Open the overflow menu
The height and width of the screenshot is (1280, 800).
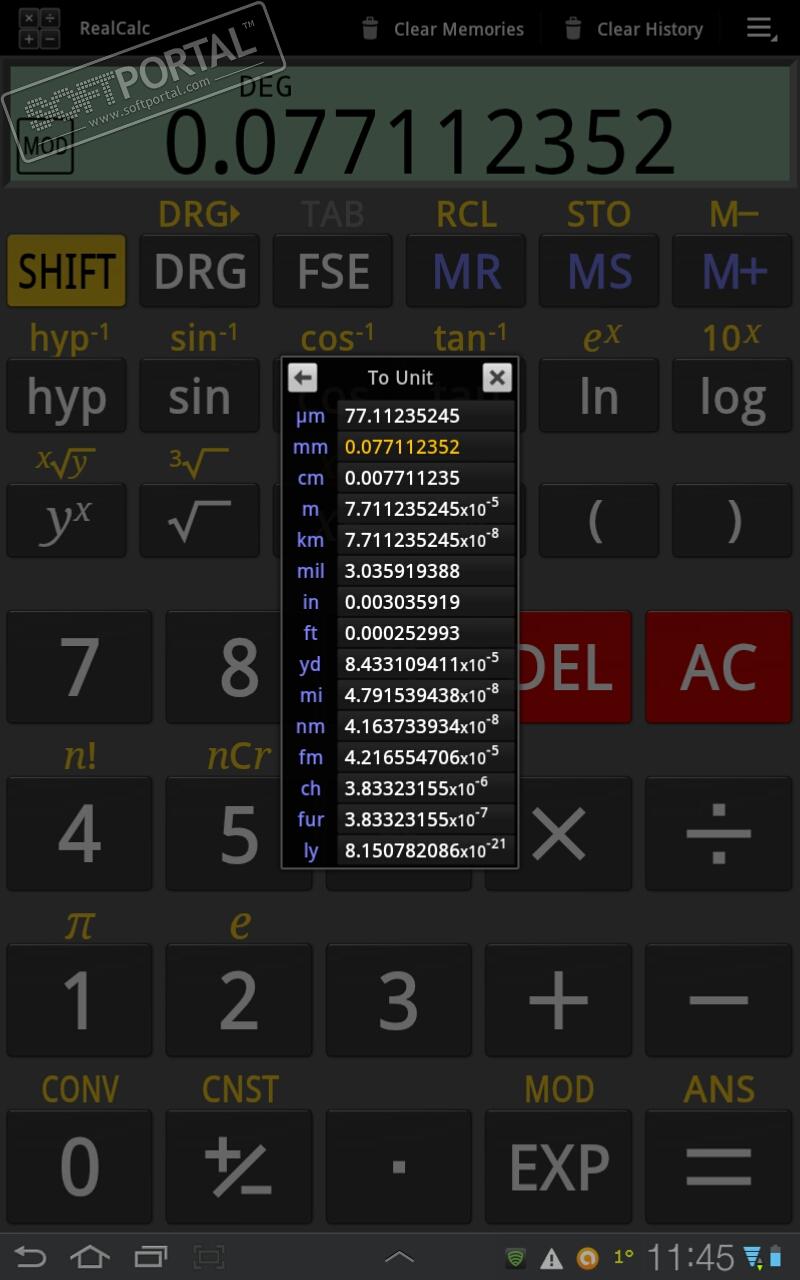pyautogui.click(x=761, y=29)
